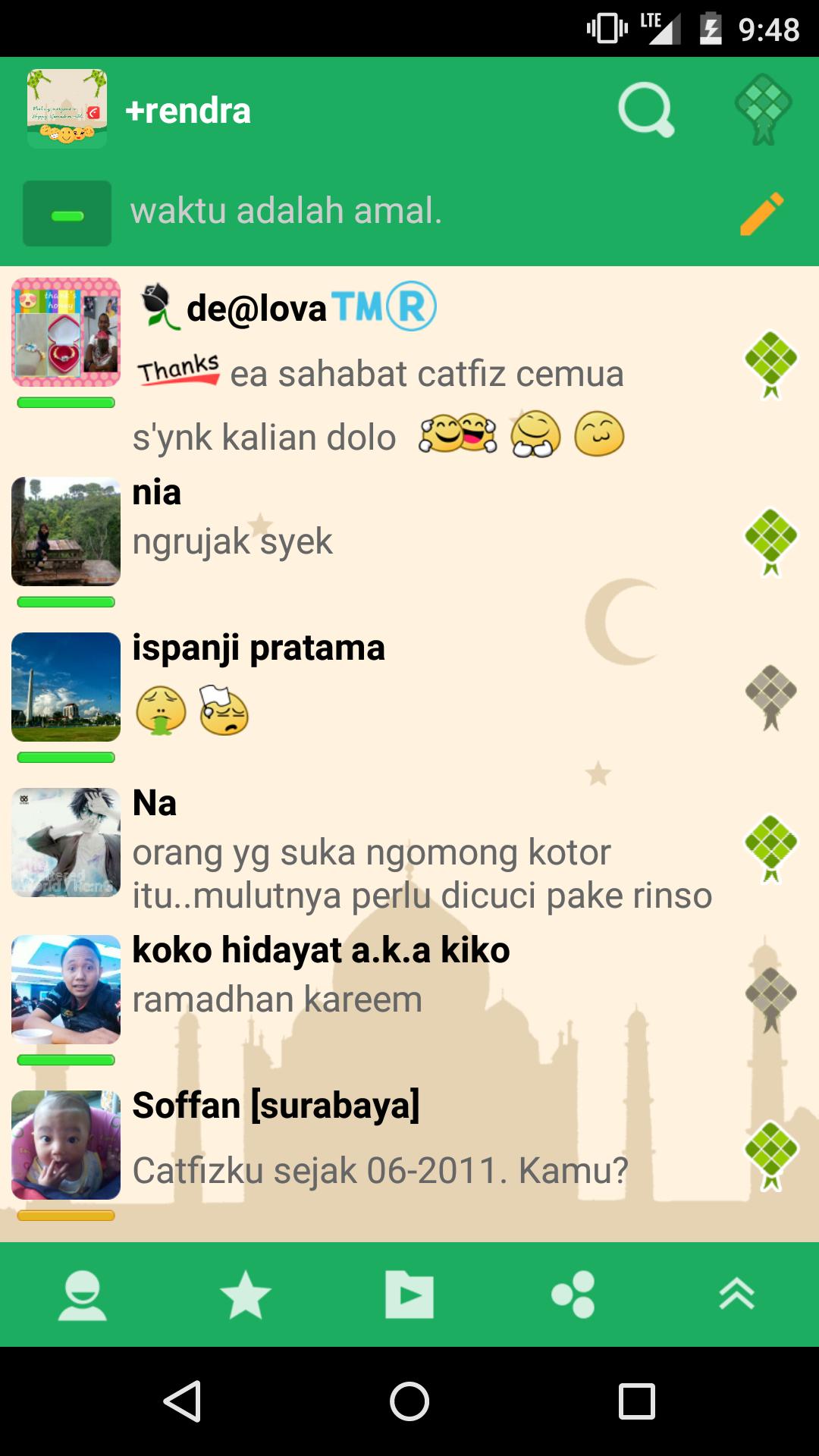Open Soffan [surabaya]'s status
The image size is (819, 1456).
pos(379,1137)
